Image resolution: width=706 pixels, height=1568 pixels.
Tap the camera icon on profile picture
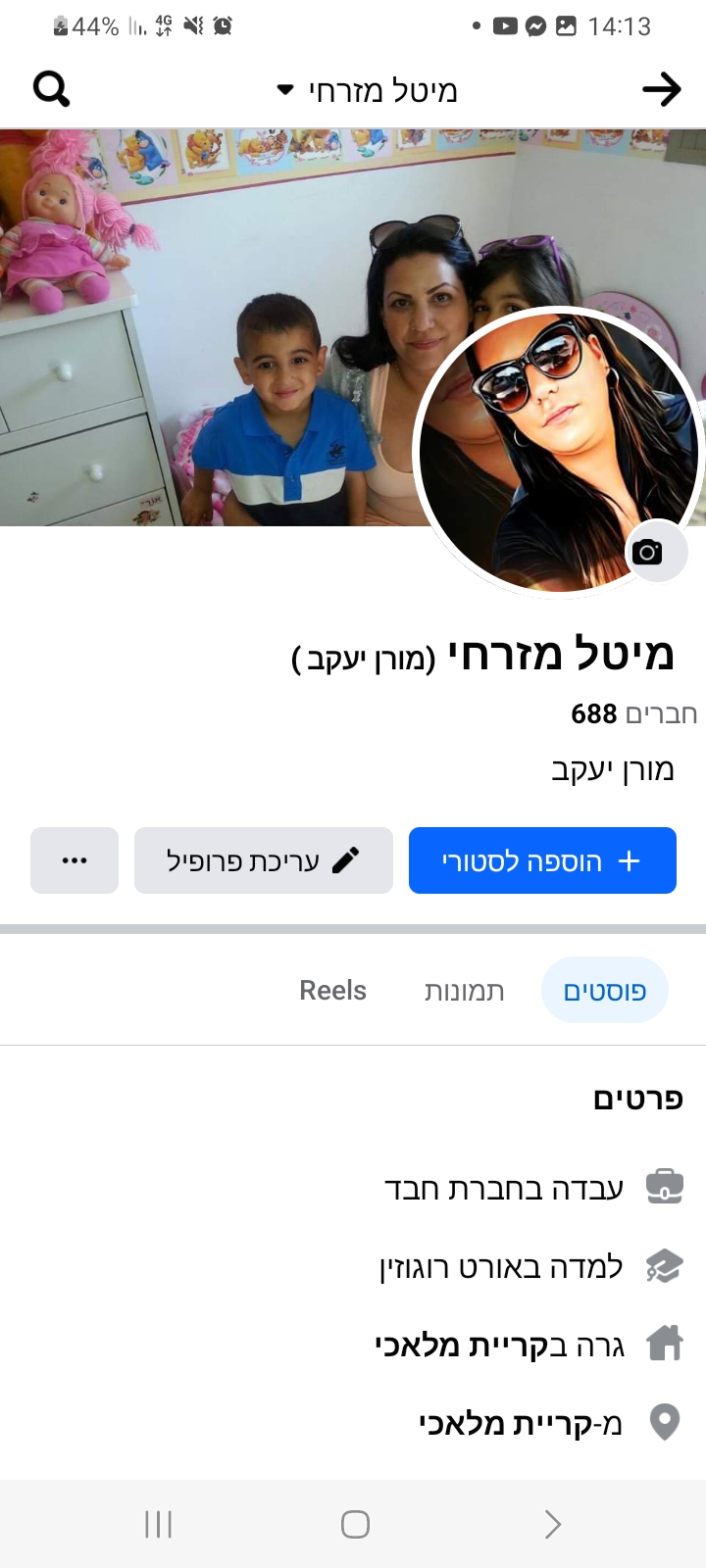(647, 552)
